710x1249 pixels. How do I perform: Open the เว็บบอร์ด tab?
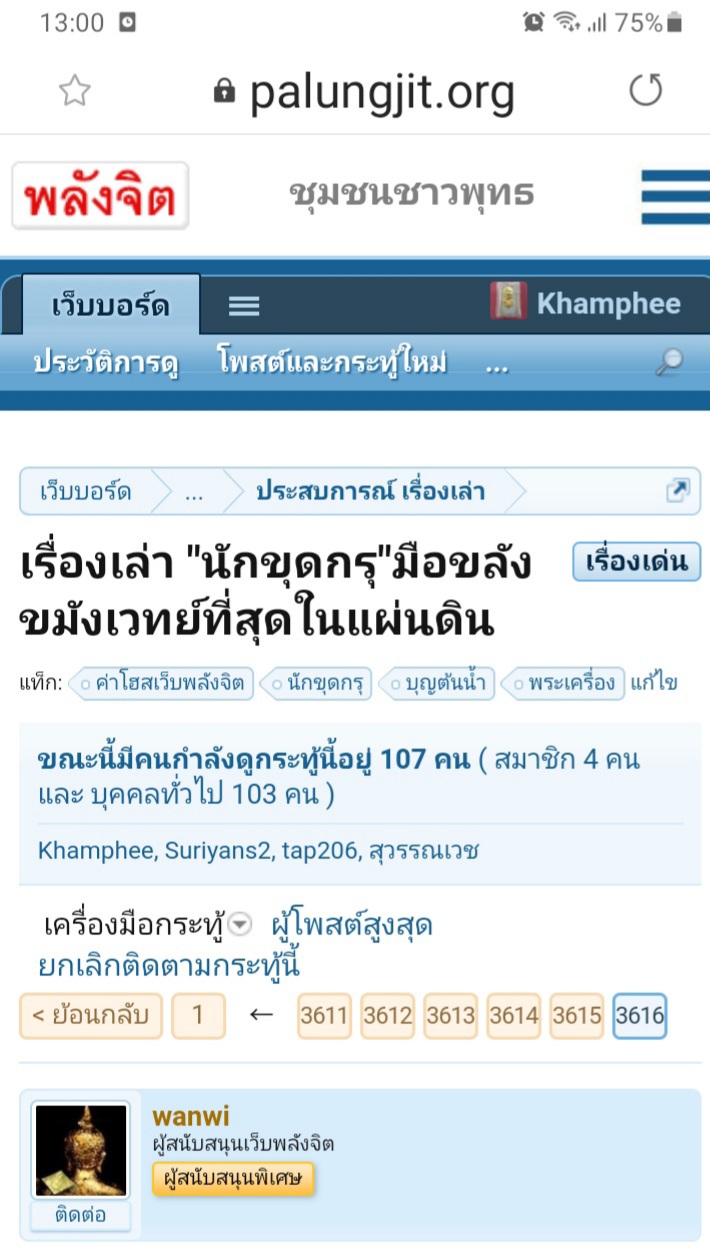[110, 306]
